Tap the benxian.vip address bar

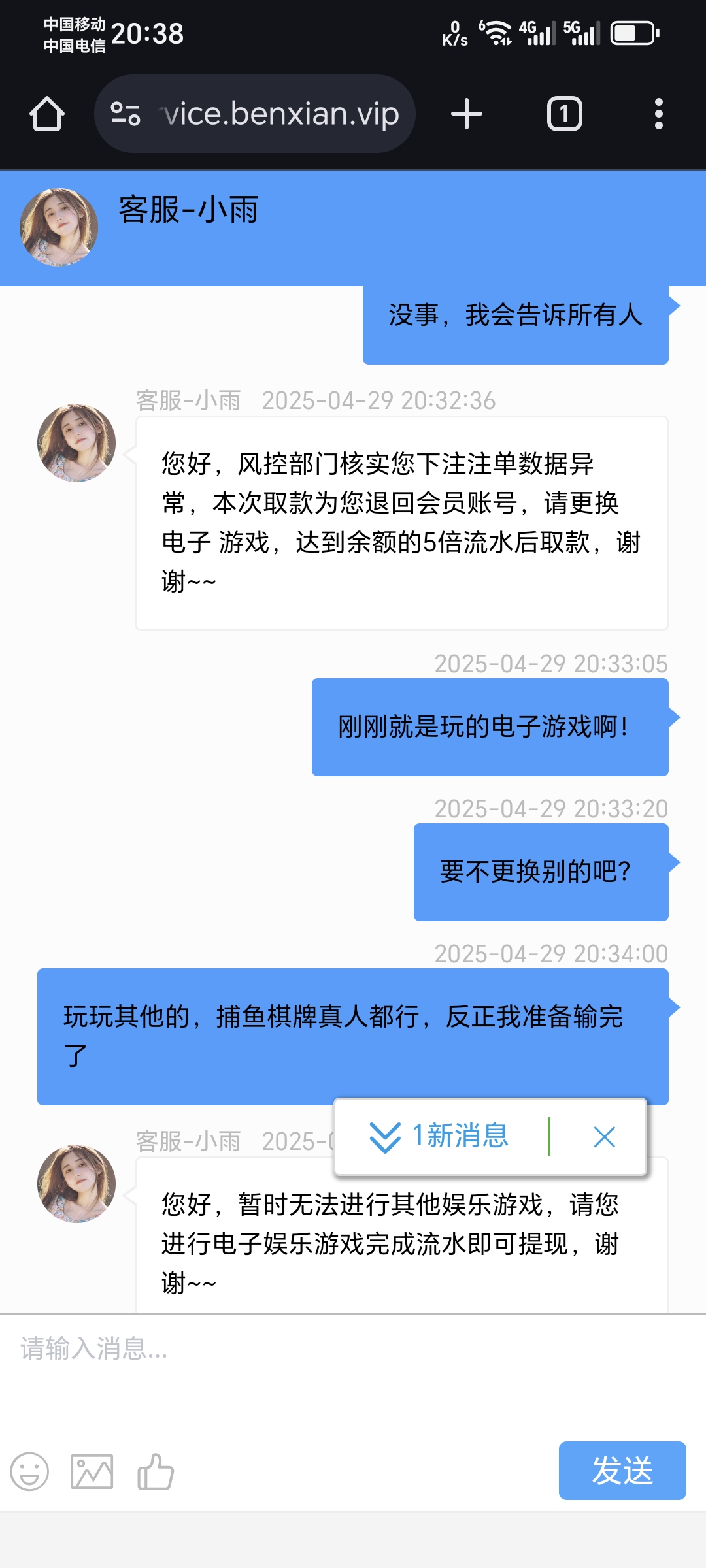280,114
